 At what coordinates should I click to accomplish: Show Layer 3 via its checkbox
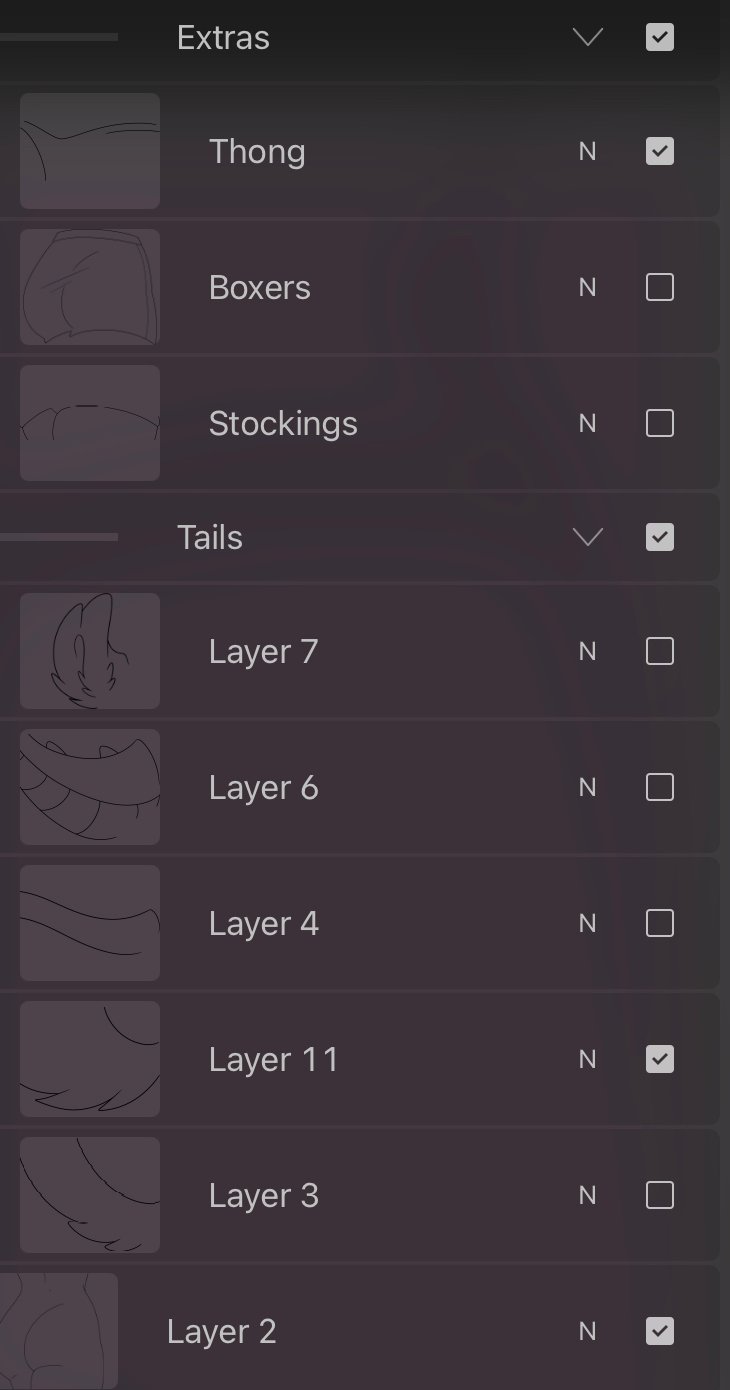click(660, 1195)
